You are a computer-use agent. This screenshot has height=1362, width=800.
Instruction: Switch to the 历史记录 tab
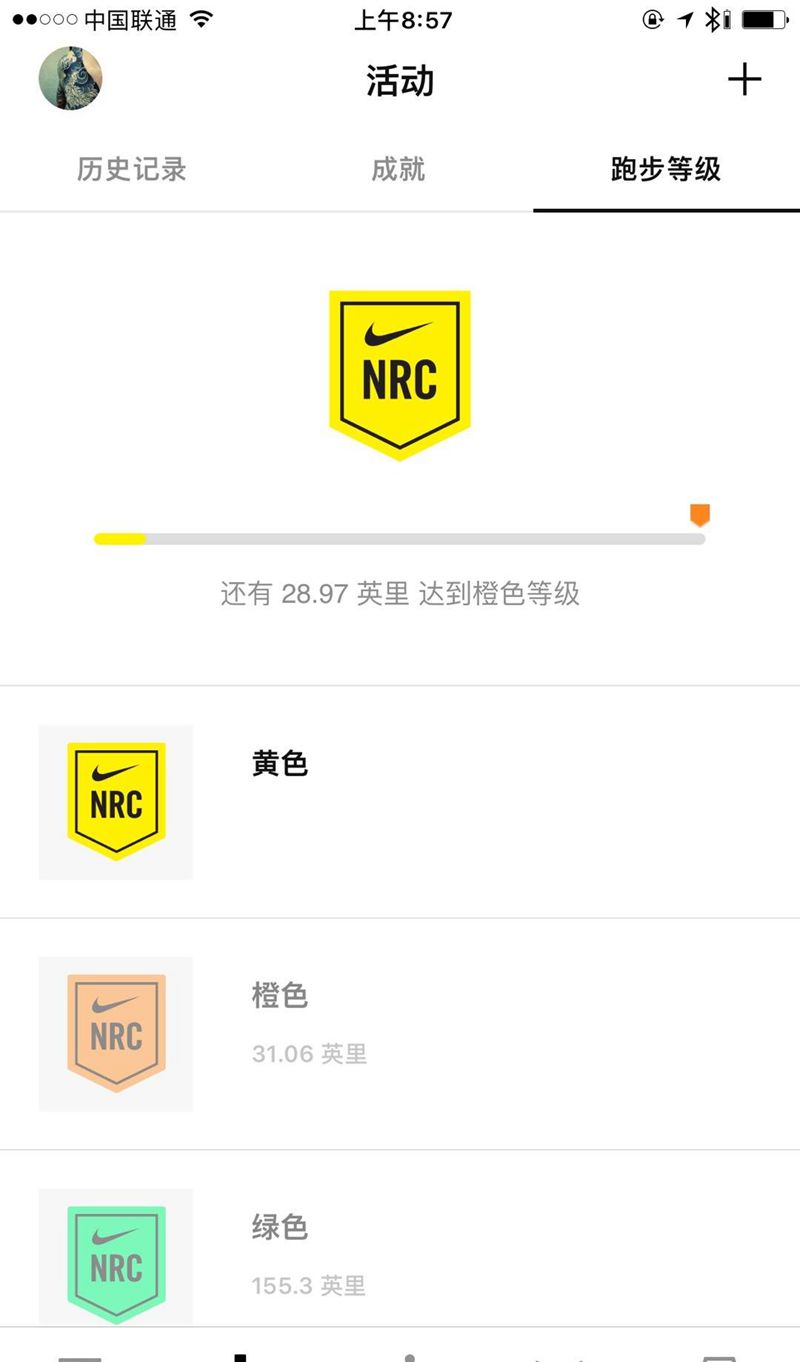click(132, 169)
